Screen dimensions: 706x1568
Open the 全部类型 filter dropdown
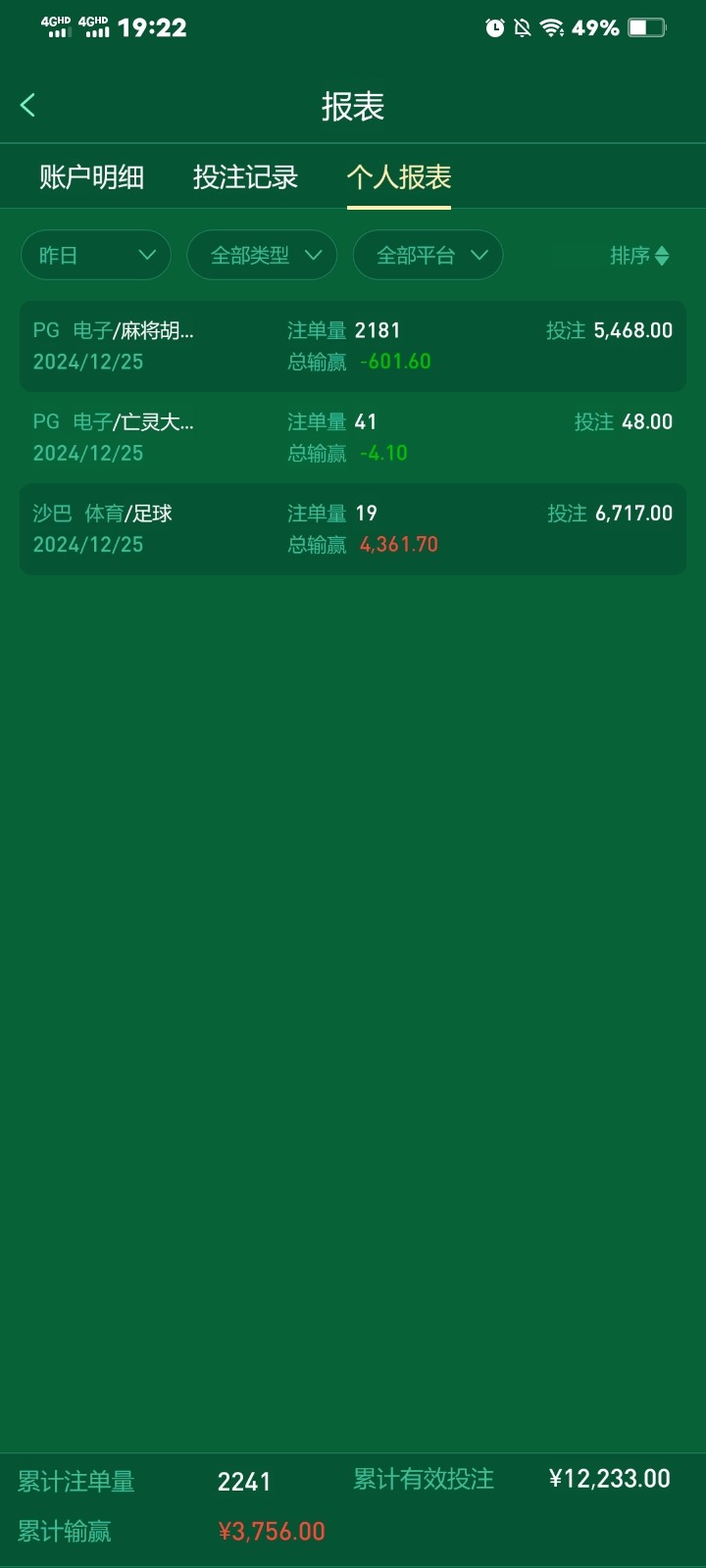point(262,256)
